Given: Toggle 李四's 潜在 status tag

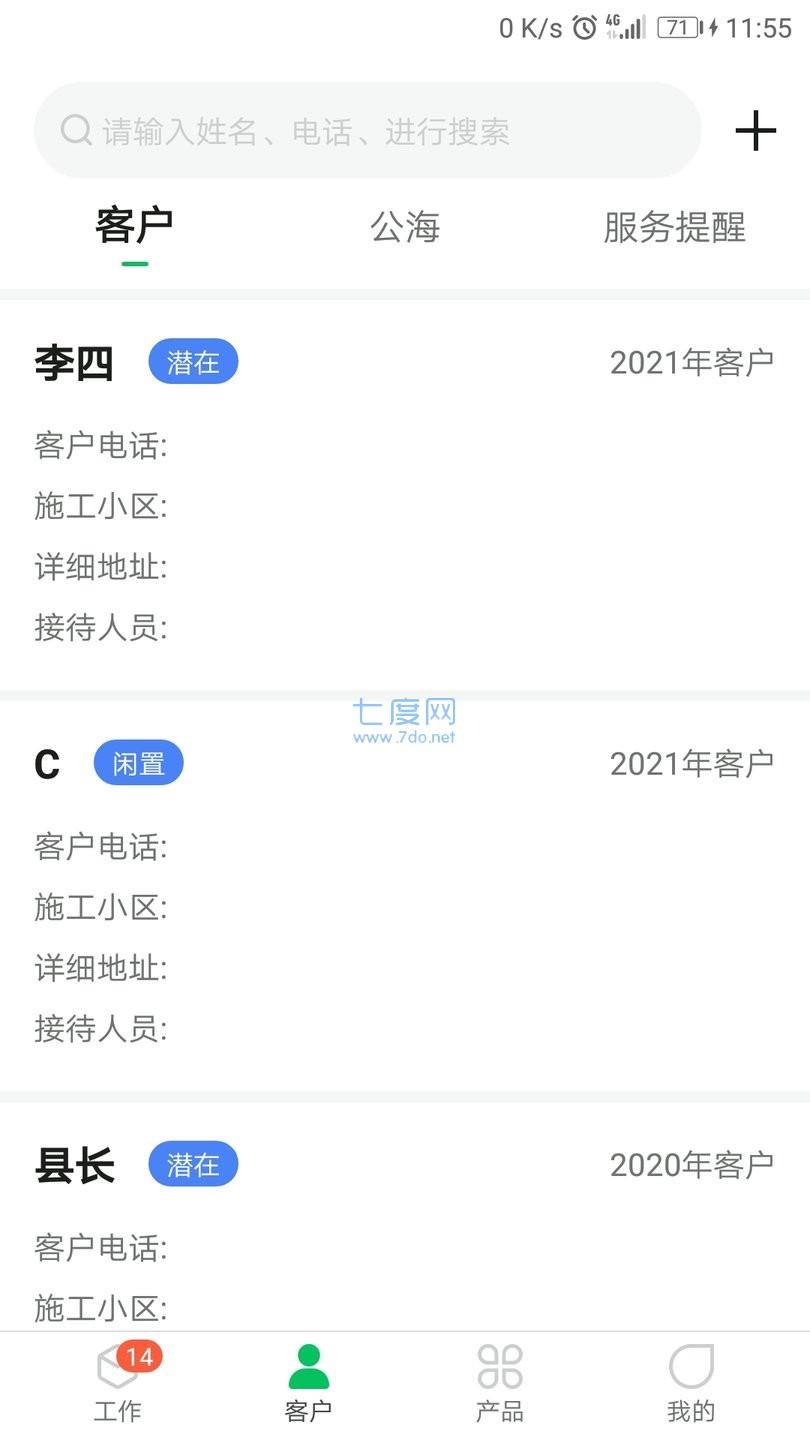Looking at the screenshot, I should coord(193,362).
